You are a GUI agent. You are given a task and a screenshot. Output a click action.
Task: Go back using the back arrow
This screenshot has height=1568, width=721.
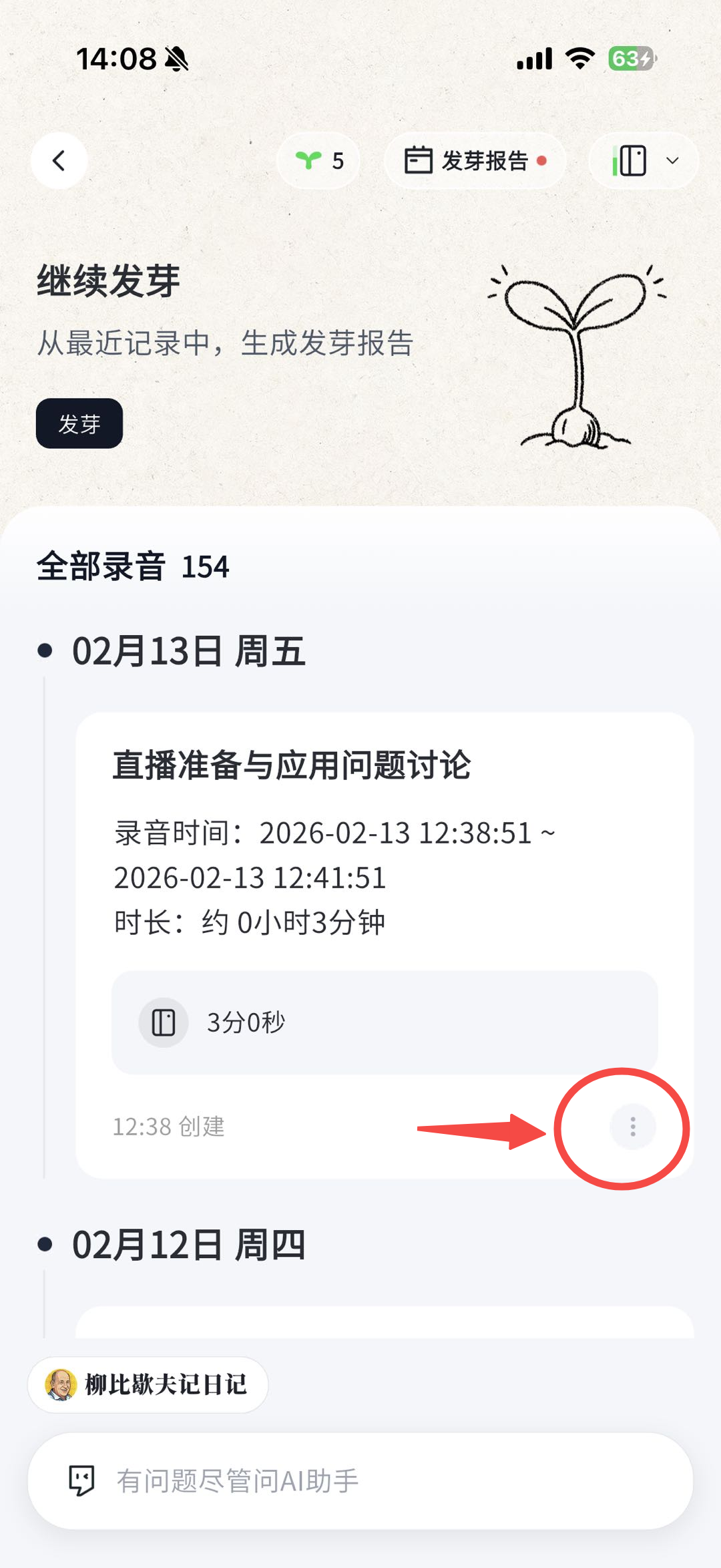(59, 161)
